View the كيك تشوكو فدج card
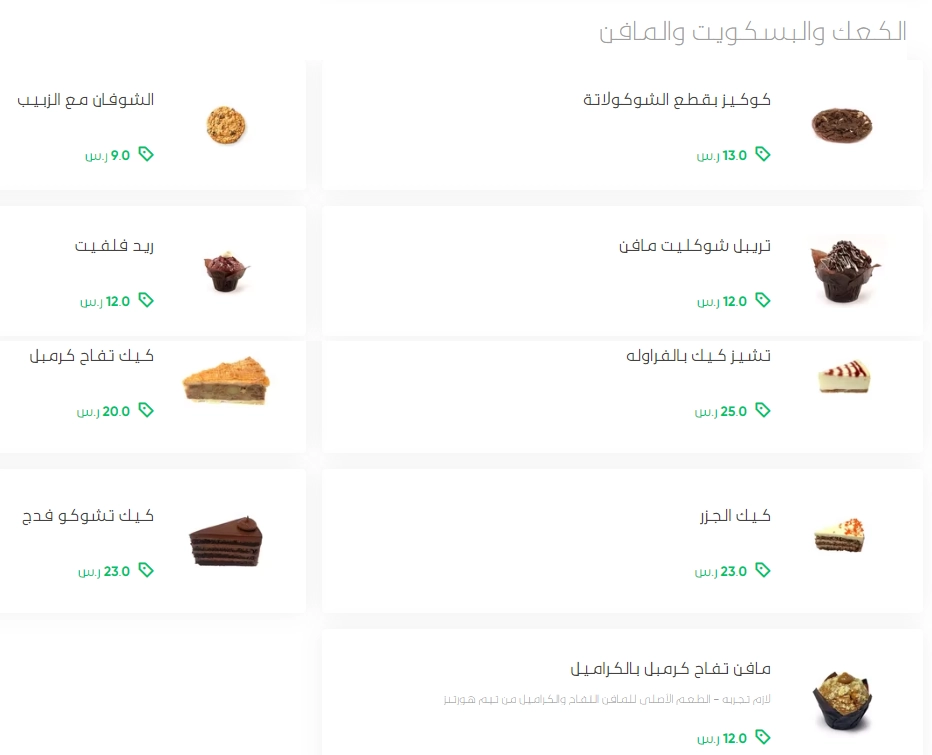 (x=152, y=541)
